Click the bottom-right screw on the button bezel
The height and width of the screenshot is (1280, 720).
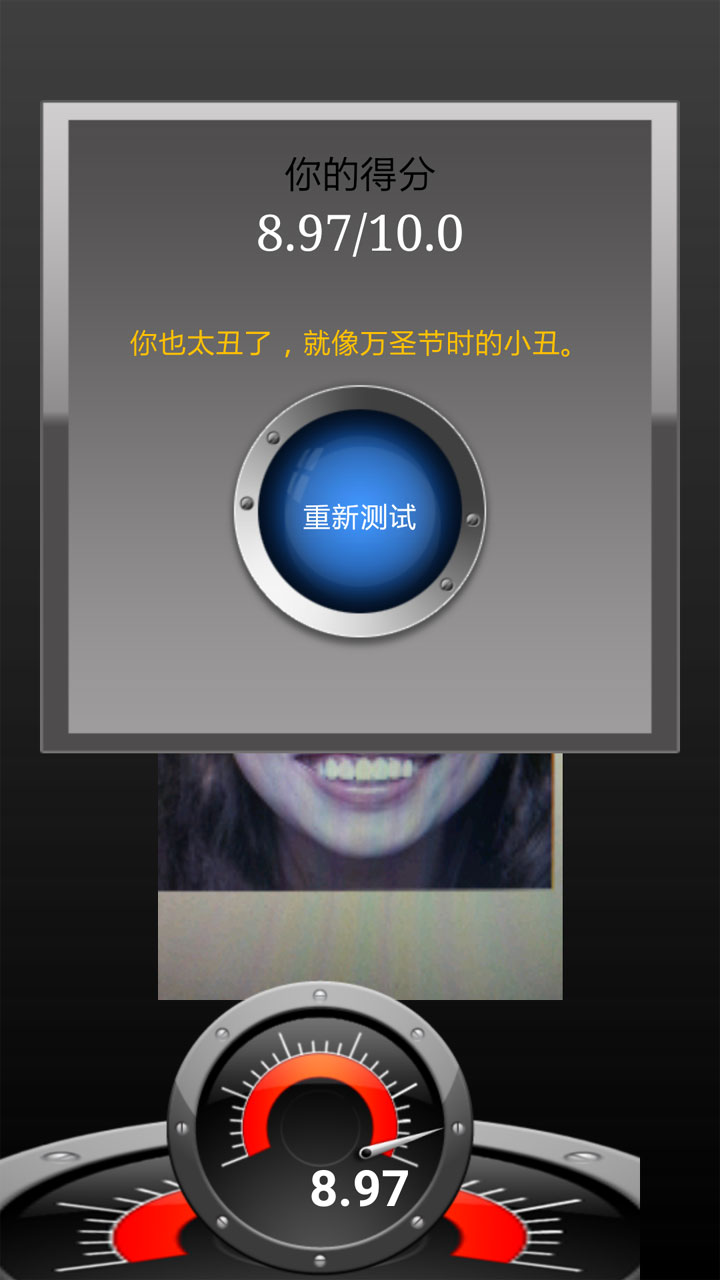(446, 585)
